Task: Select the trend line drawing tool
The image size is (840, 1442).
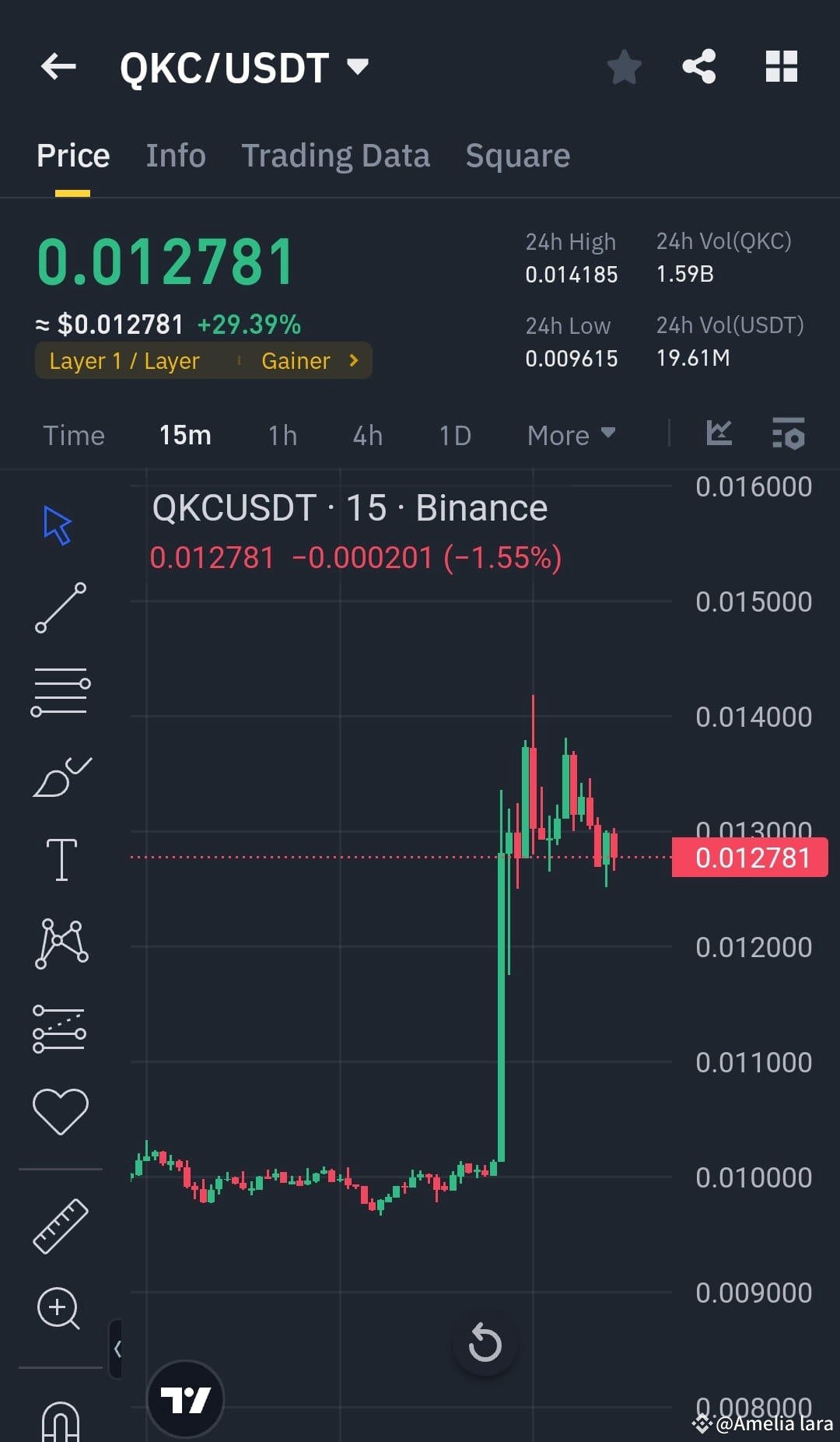Action: point(59,608)
